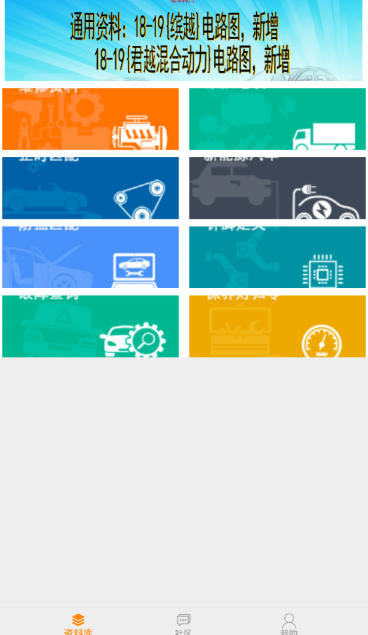The image size is (368, 635).
Task: Open the green truck tile
Action: click(277, 119)
